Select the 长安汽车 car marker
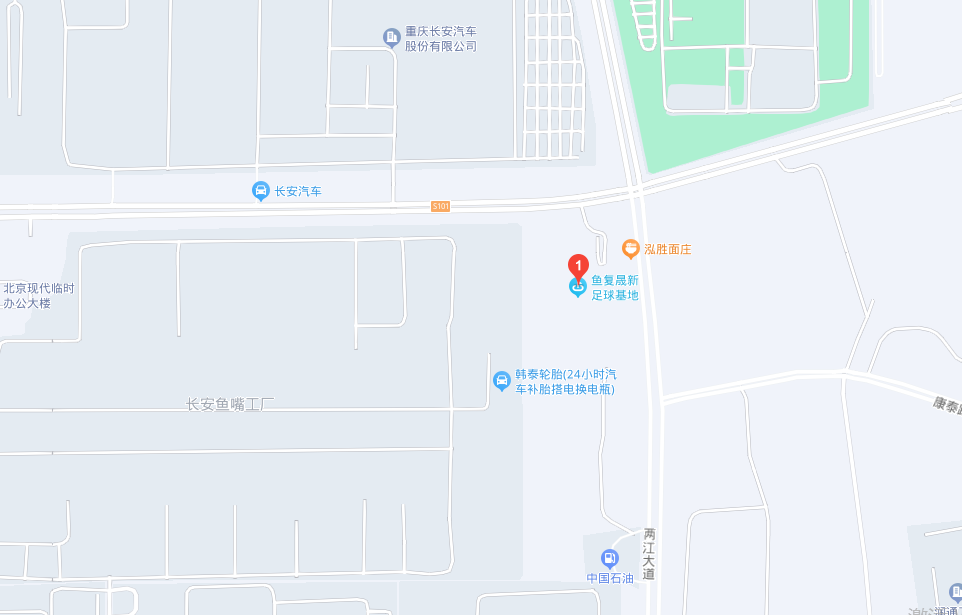This screenshot has height=615, width=962. pyautogui.click(x=260, y=191)
